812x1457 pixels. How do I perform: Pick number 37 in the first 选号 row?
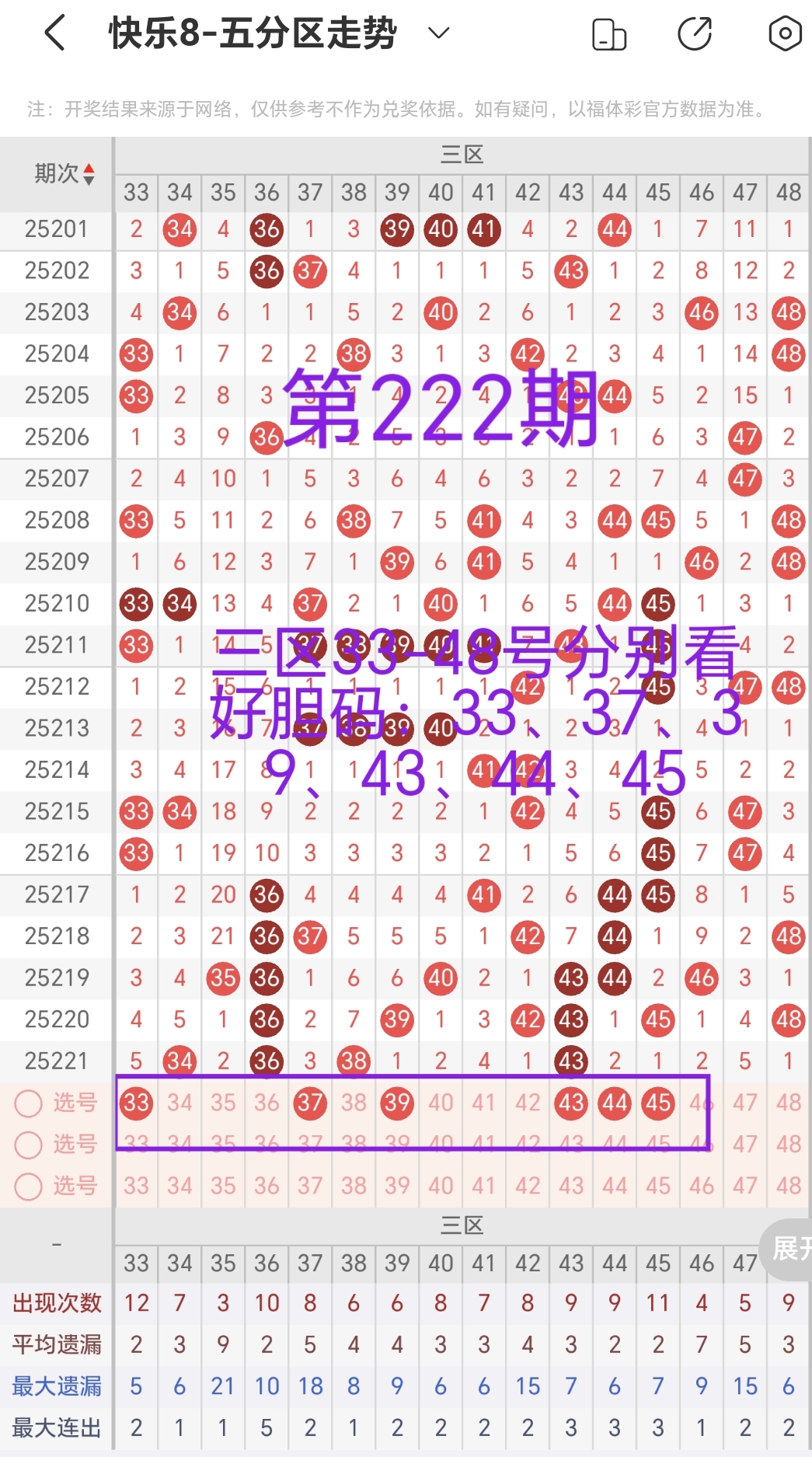pyautogui.click(x=310, y=1103)
